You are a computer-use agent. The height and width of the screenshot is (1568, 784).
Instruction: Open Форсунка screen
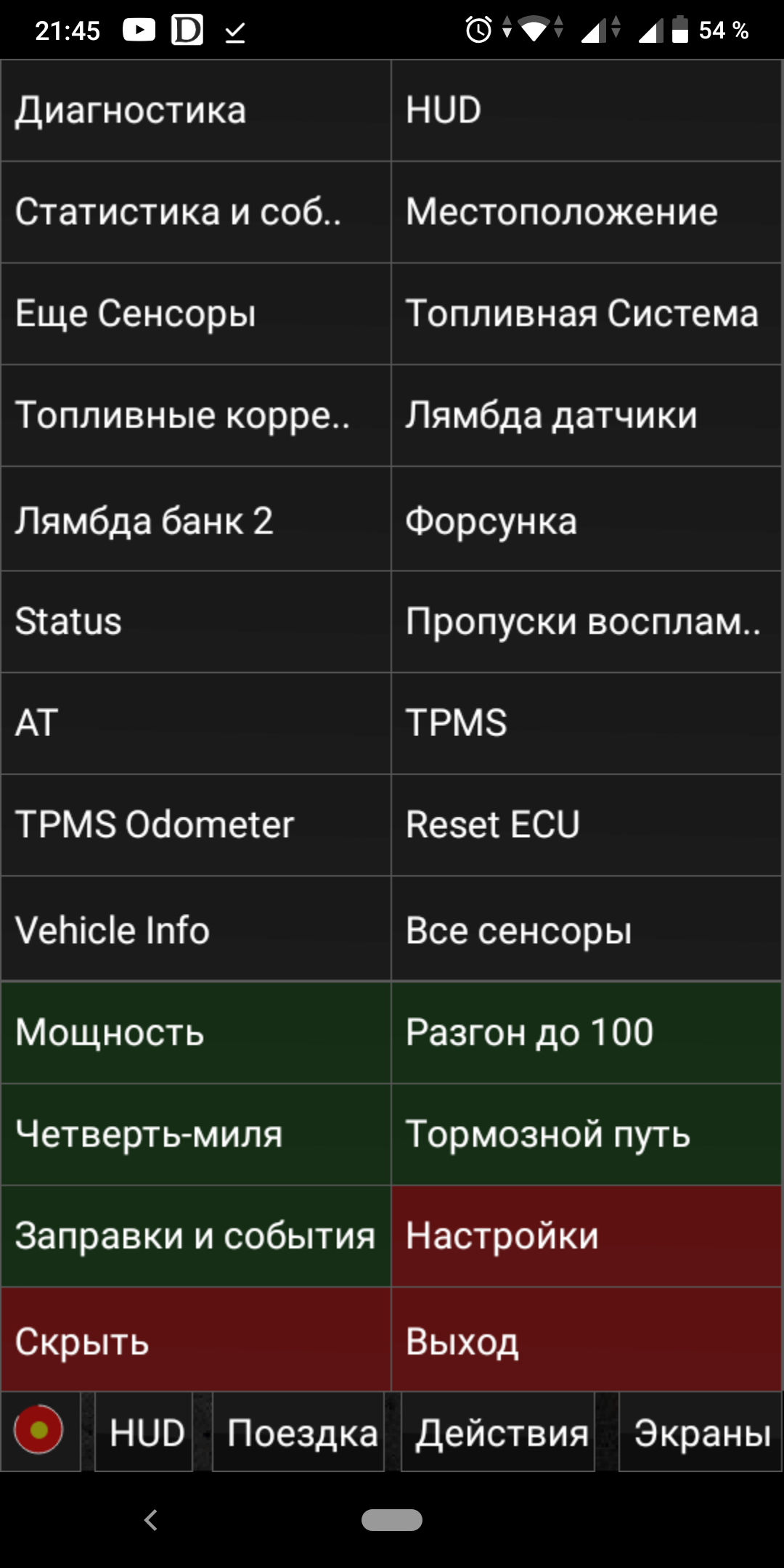tap(587, 519)
